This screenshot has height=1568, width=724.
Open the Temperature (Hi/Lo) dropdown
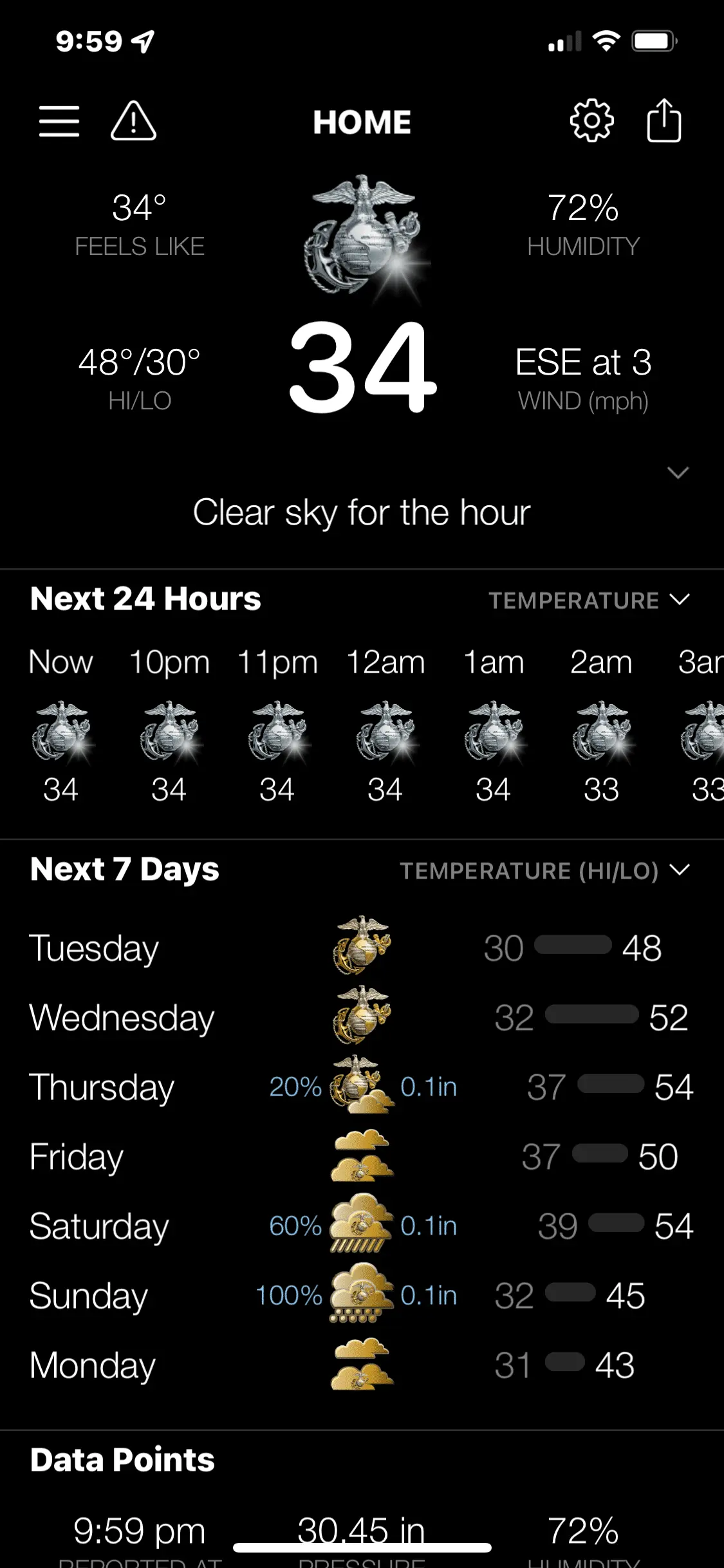coord(544,870)
